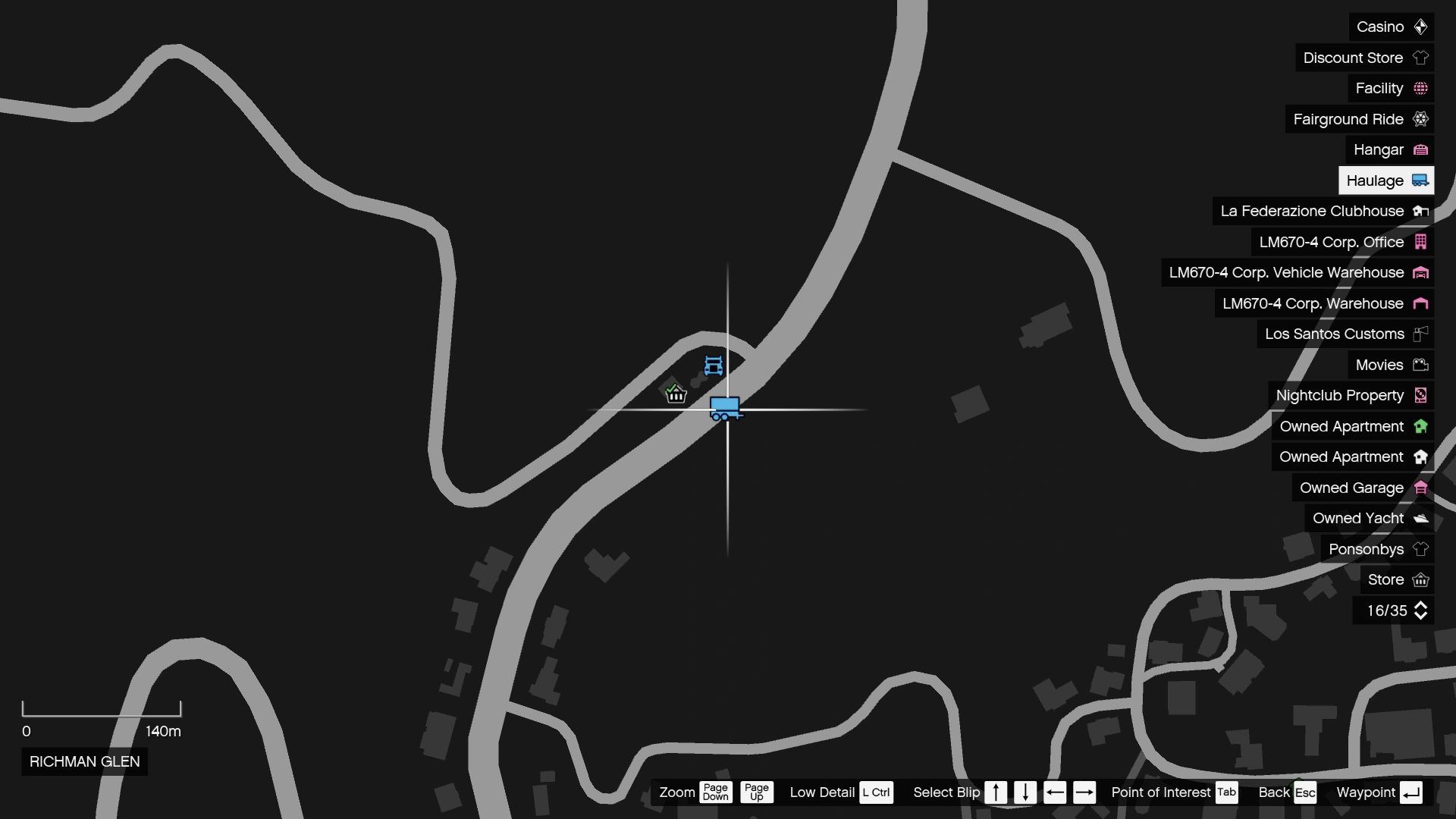Select LM670-4 Corp. Vehicle Warehouse entry
1456x819 pixels.
click(1297, 273)
